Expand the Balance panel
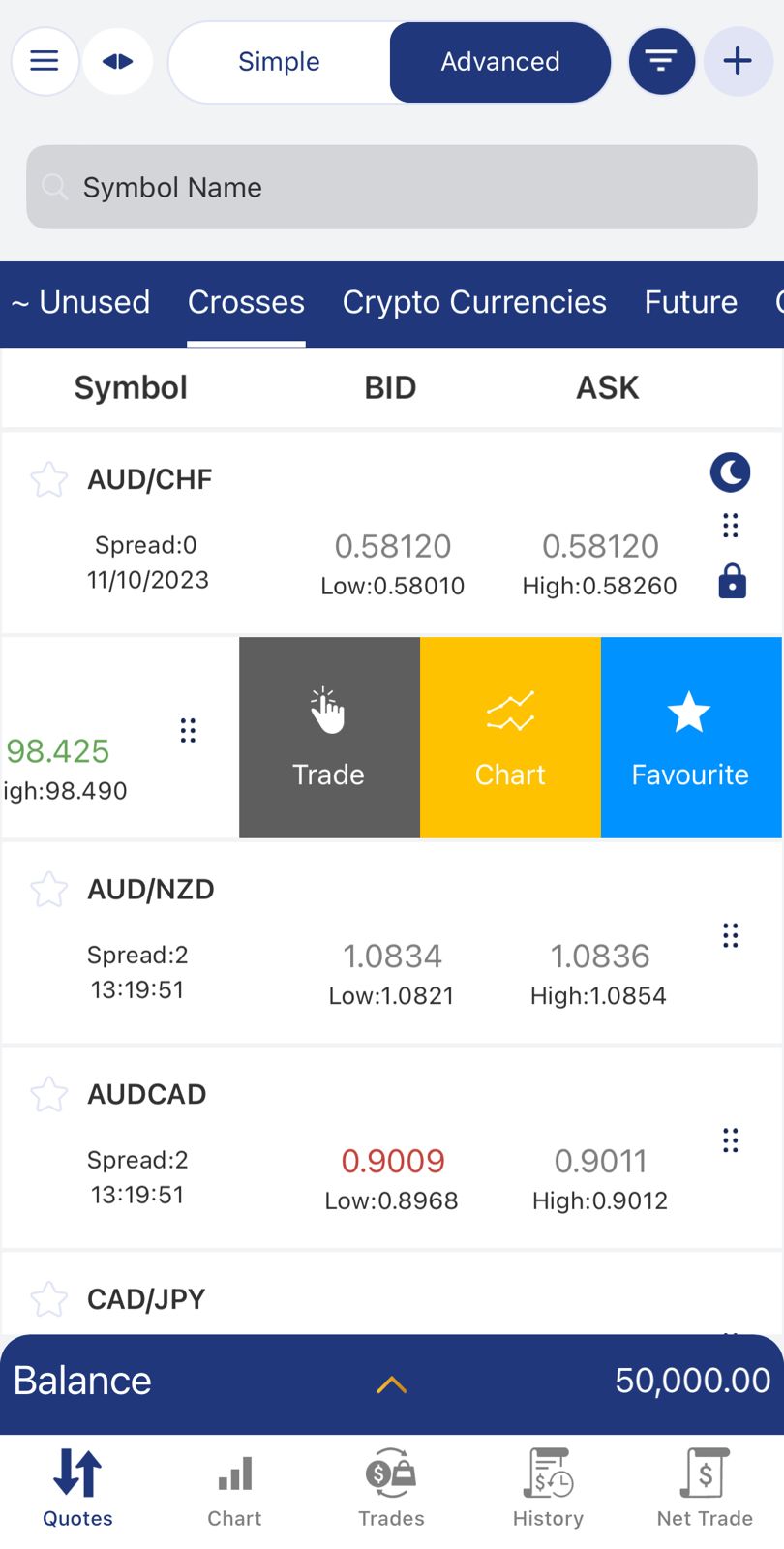Screen dimensions: 784x1549 [391, 1384]
